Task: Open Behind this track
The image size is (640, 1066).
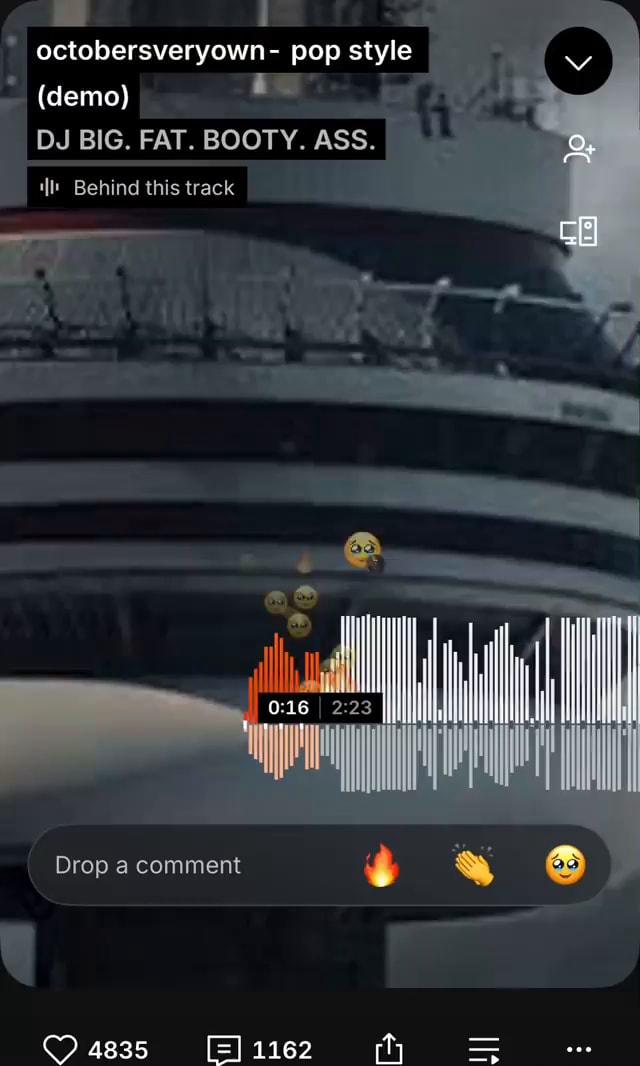Action: (137, 188)
